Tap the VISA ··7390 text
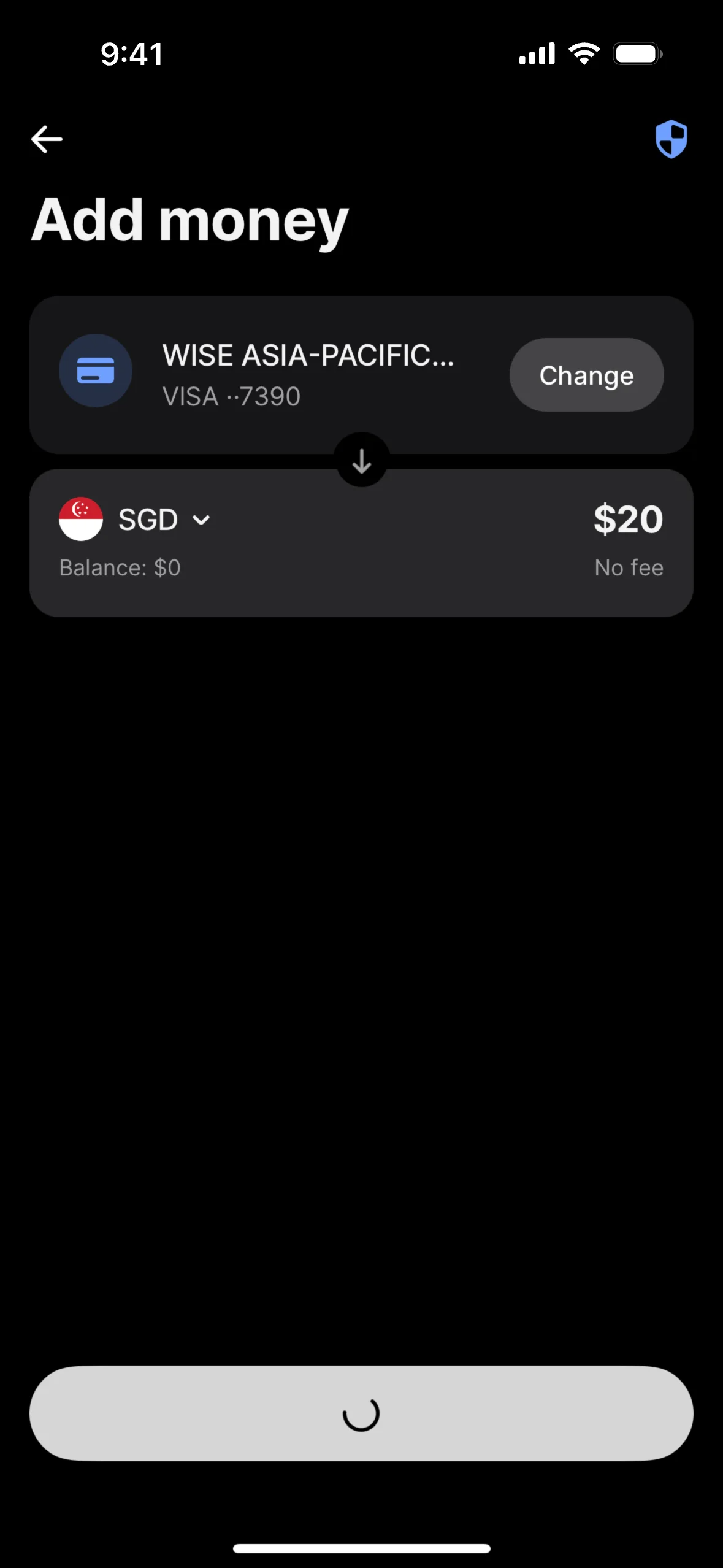Viewport: 723px width, 1568px height. 231,396
